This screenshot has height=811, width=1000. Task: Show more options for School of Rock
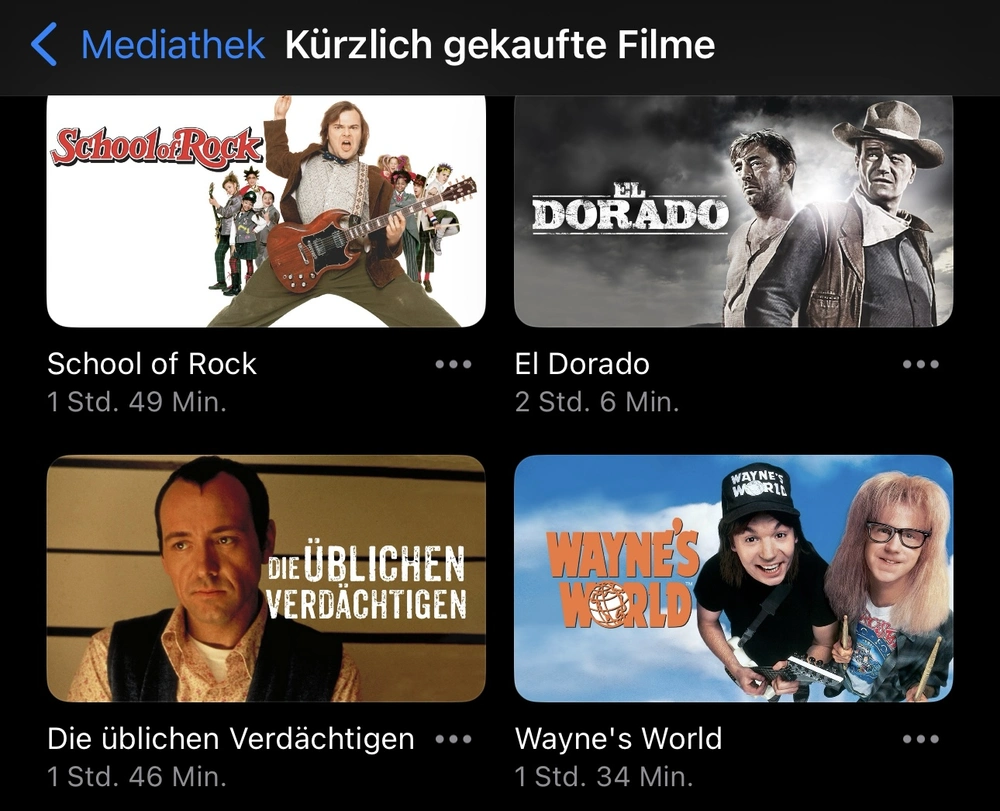click(454, 365)
